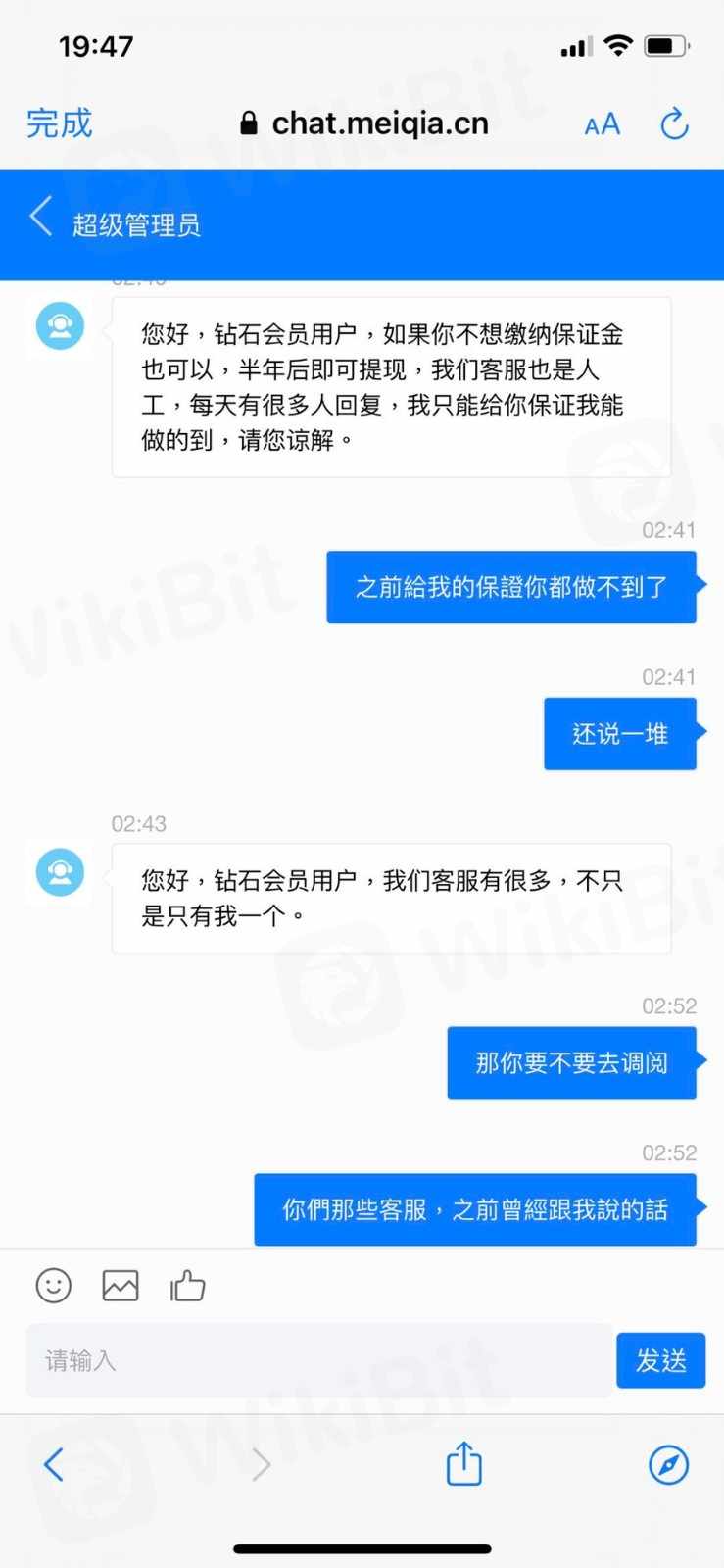724x1568 pixels.
Task: Rate the service with thumbs up
Action: pos(187,1285)
